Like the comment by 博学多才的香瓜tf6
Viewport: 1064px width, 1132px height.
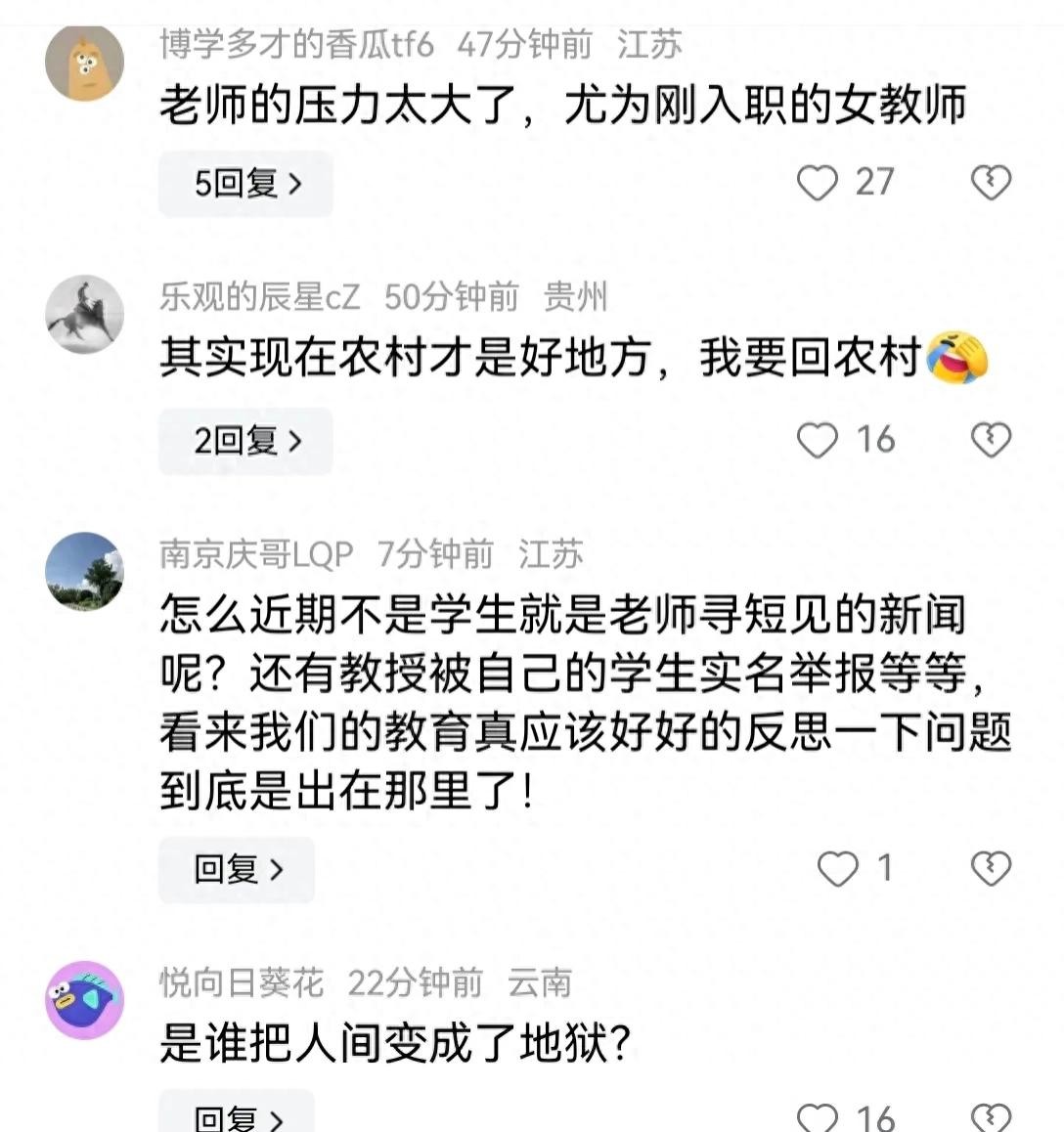818,183
